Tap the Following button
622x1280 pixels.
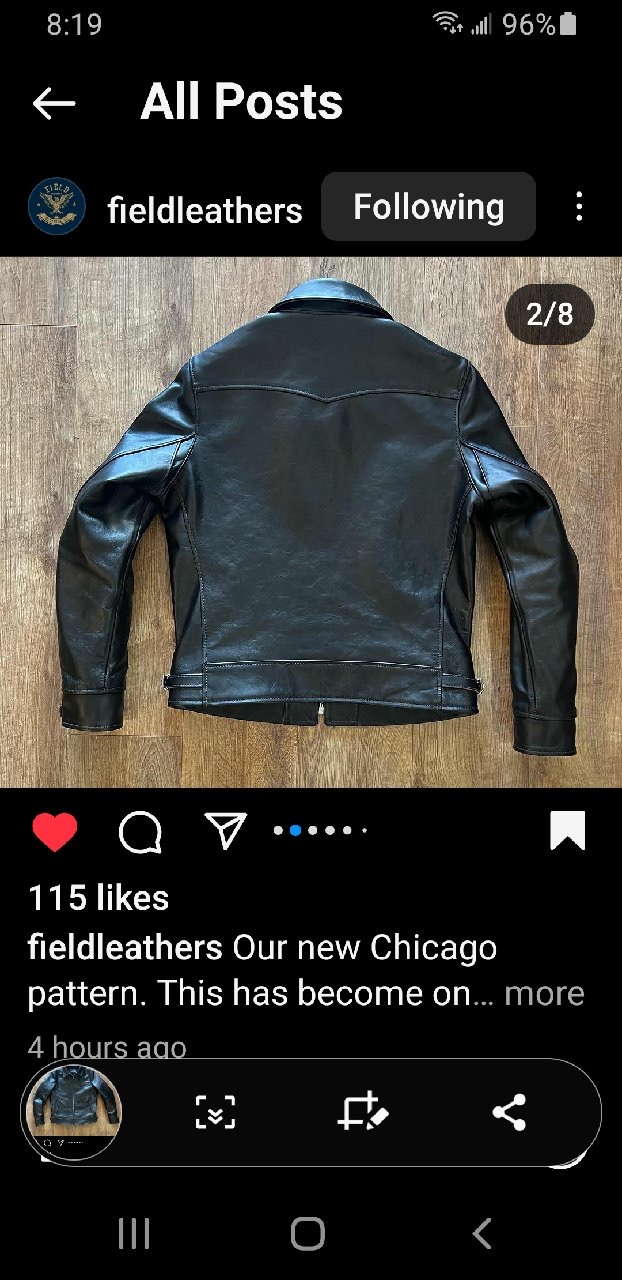[428, 207]
